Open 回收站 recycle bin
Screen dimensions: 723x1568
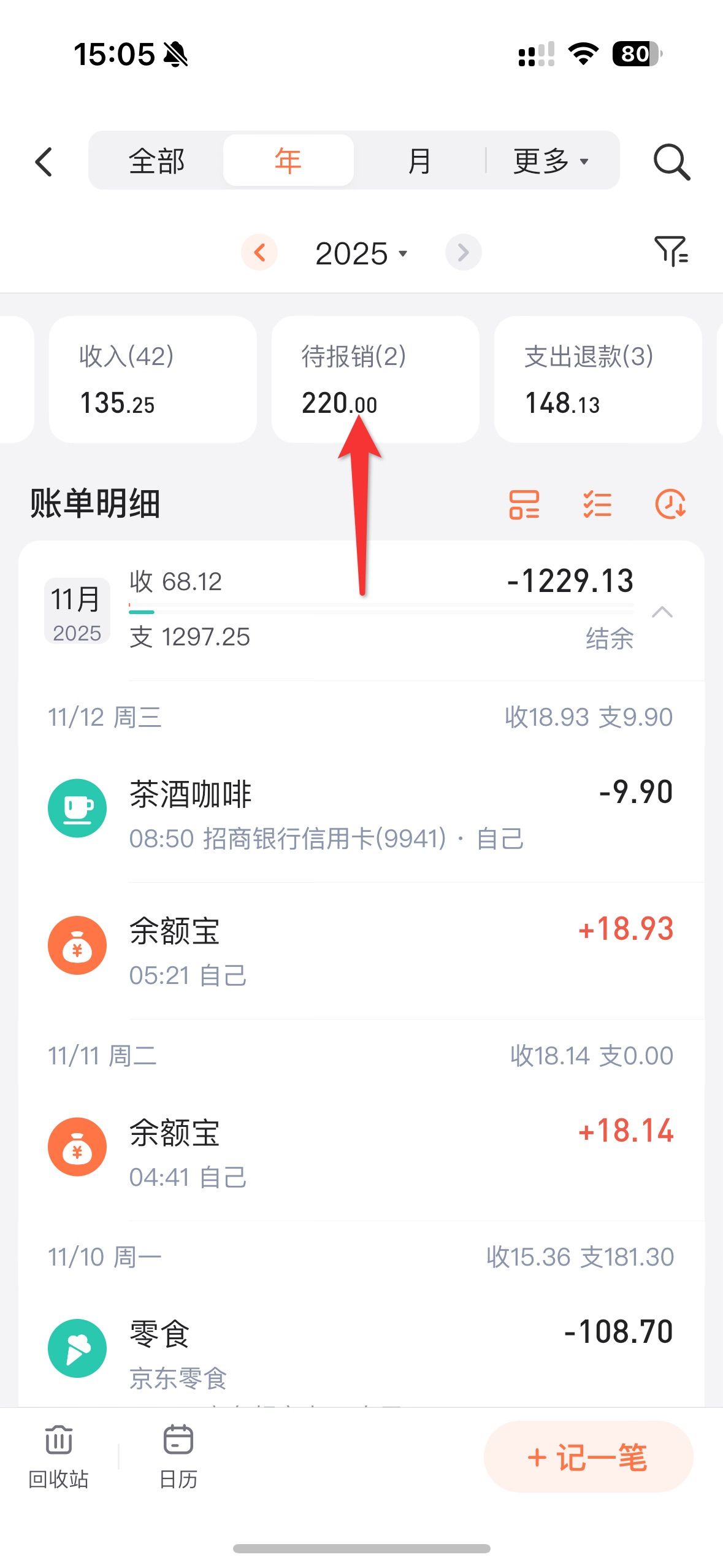59,1457
